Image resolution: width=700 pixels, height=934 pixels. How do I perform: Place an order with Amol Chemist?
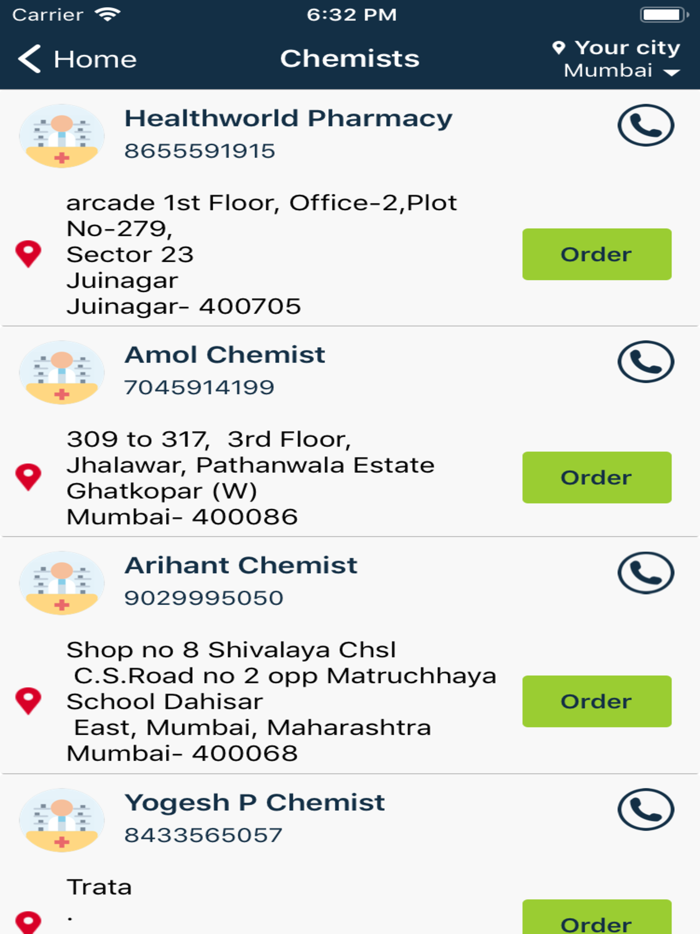click(x=596, y=477)
